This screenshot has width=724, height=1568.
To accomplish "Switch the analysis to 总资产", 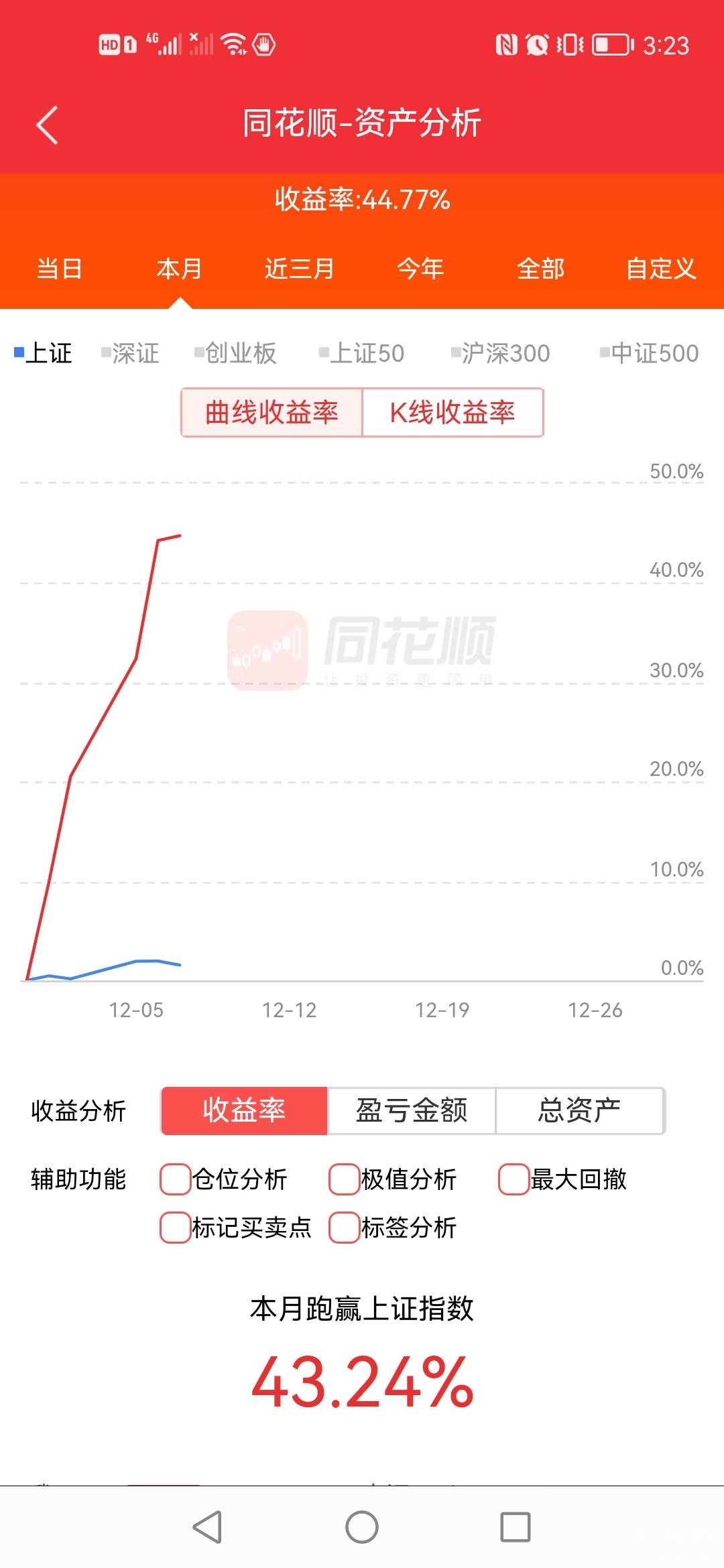I will click(579, 1110).
